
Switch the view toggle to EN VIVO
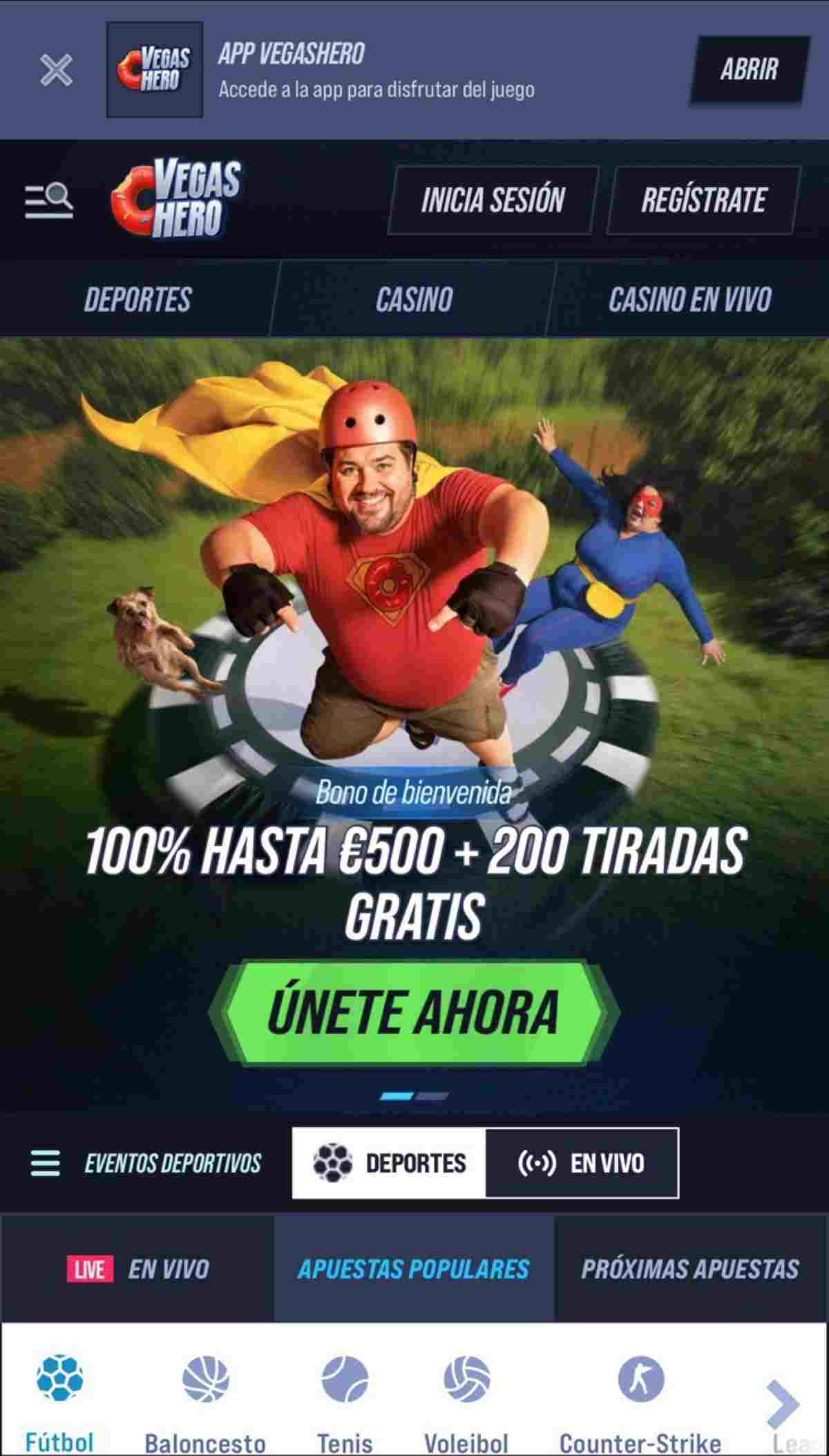(584, 1163)
